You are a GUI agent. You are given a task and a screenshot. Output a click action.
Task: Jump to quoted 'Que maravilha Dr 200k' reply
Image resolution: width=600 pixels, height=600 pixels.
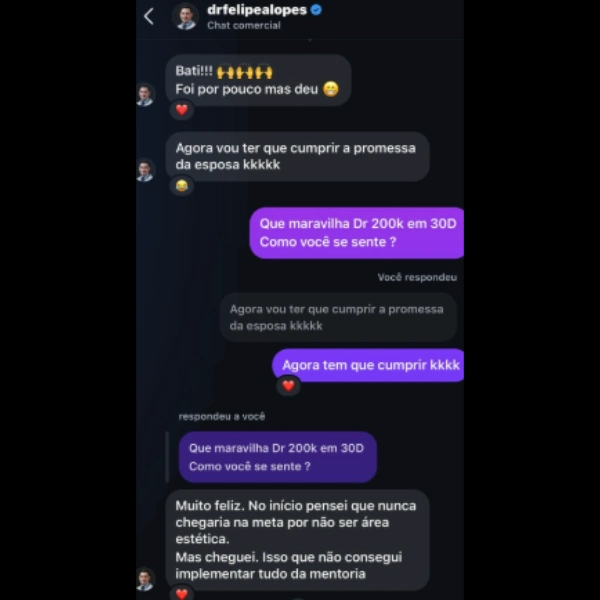click(x=277, y=457)
